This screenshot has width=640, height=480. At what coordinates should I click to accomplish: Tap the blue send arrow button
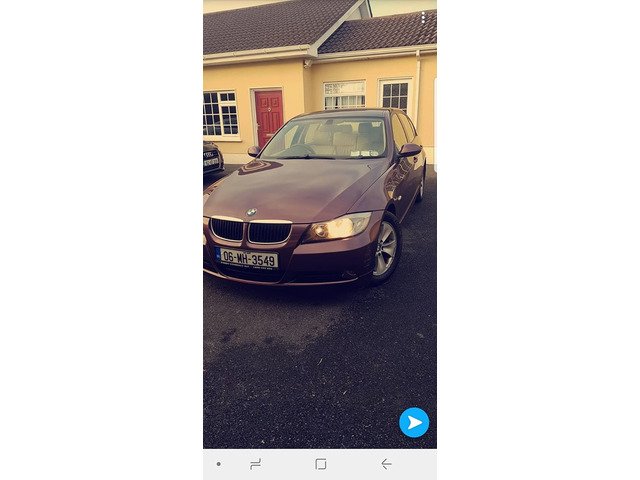(x=414, y=422)
